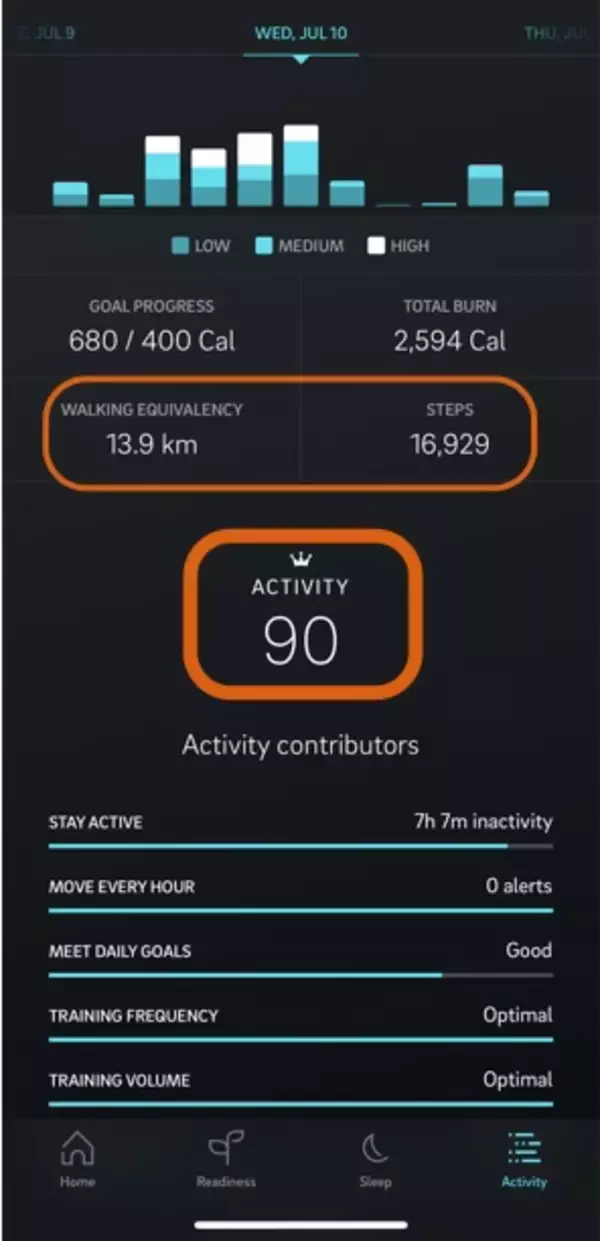The image size is (600, 1241).
Task: Select the Activity tab
Action: click(x=524, y=1162)
